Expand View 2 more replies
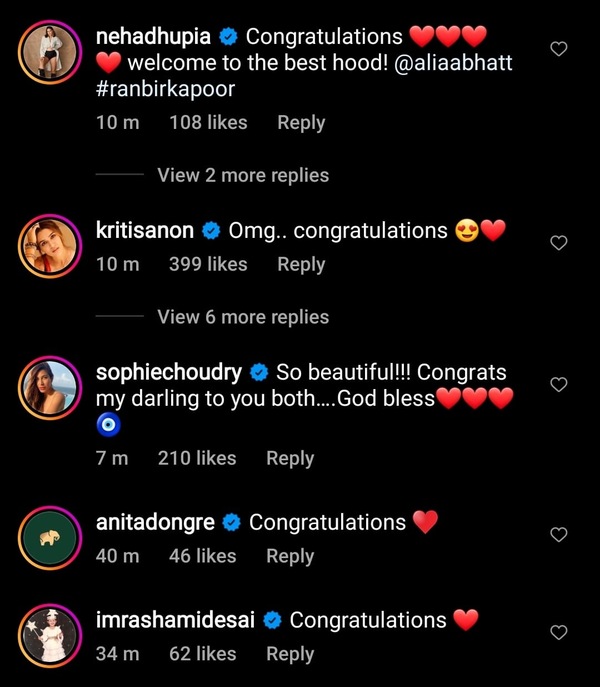Screen dimensions: 600x687 pos(243,175)
